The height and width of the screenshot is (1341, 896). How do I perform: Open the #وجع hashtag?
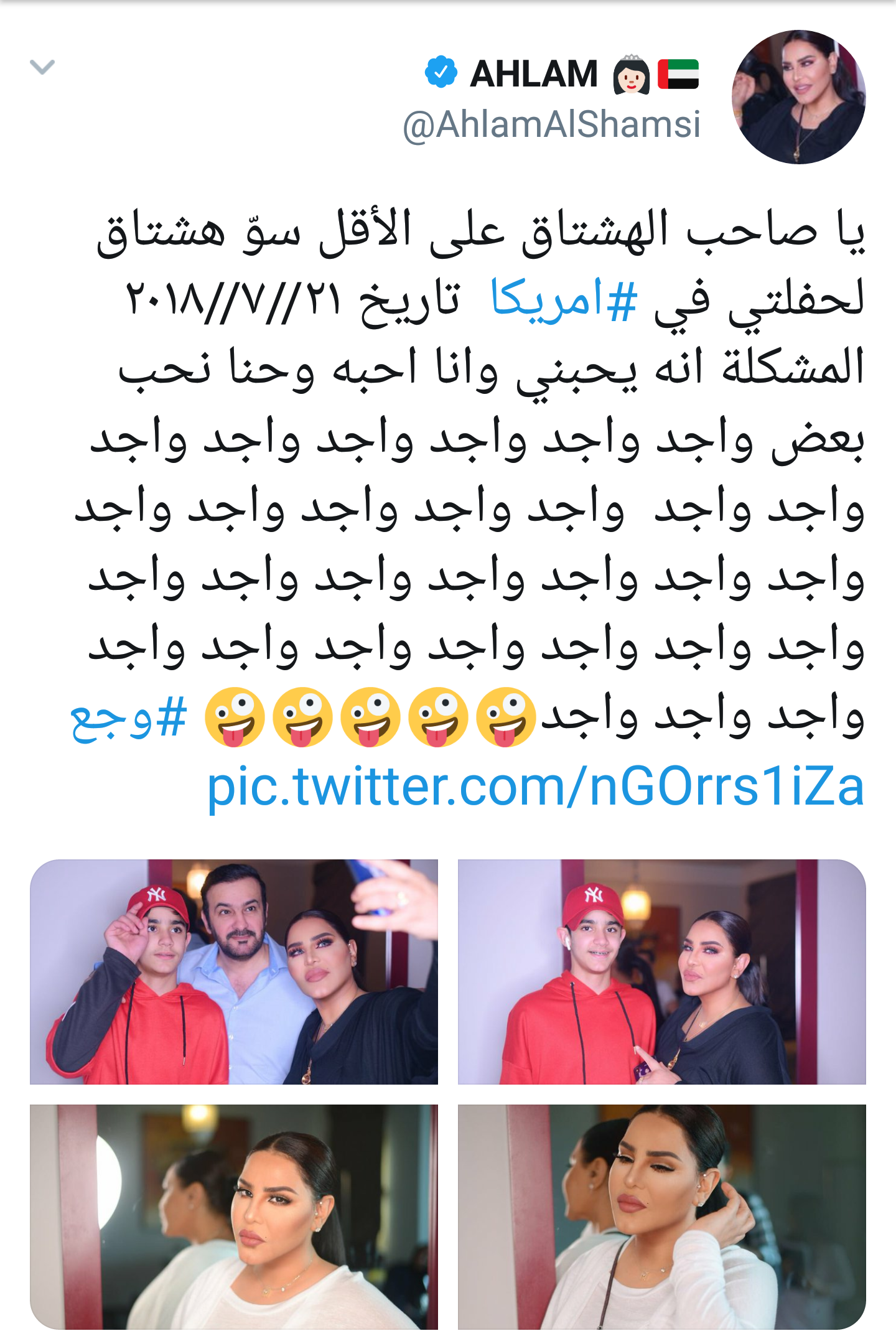pos(129,717)
